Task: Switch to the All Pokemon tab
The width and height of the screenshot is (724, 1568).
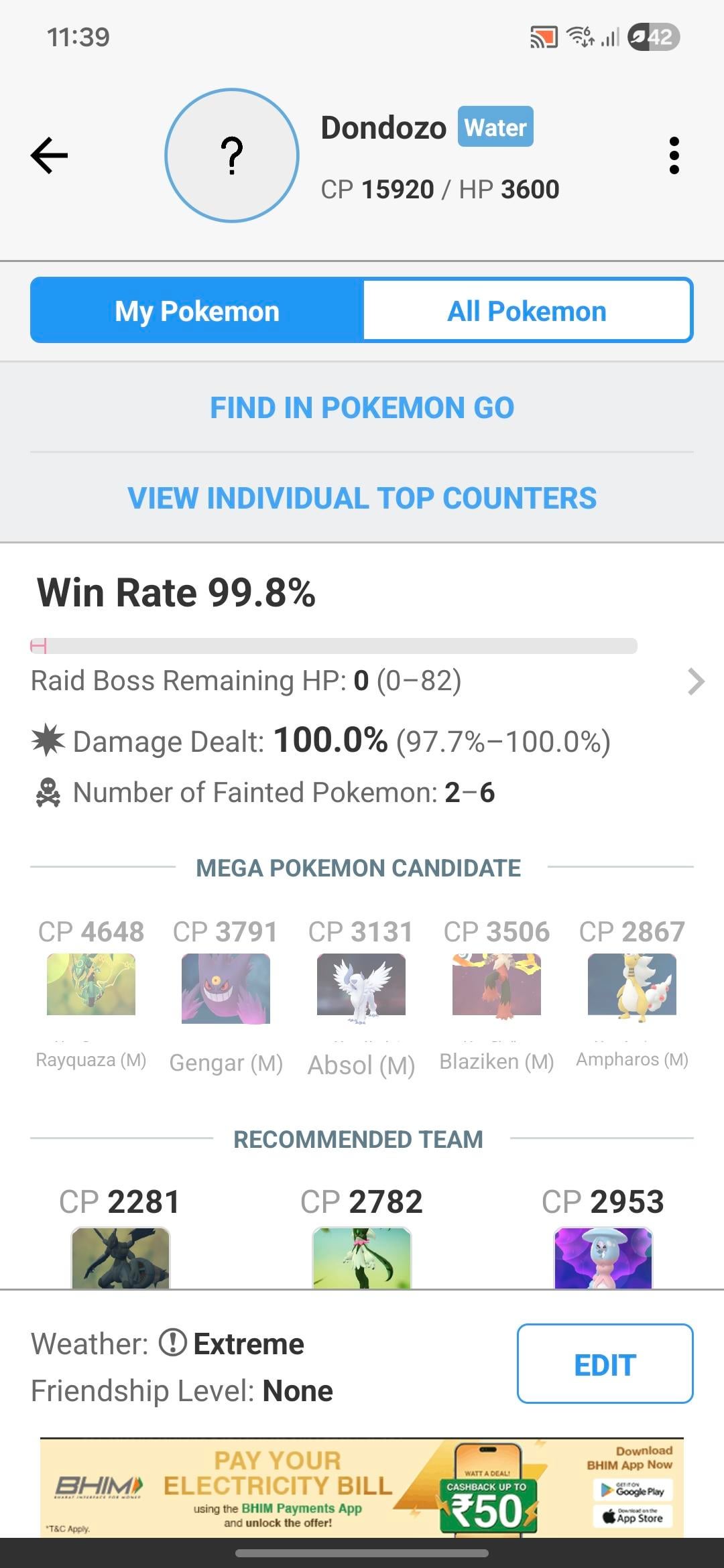Action: [x=527, y=311]
